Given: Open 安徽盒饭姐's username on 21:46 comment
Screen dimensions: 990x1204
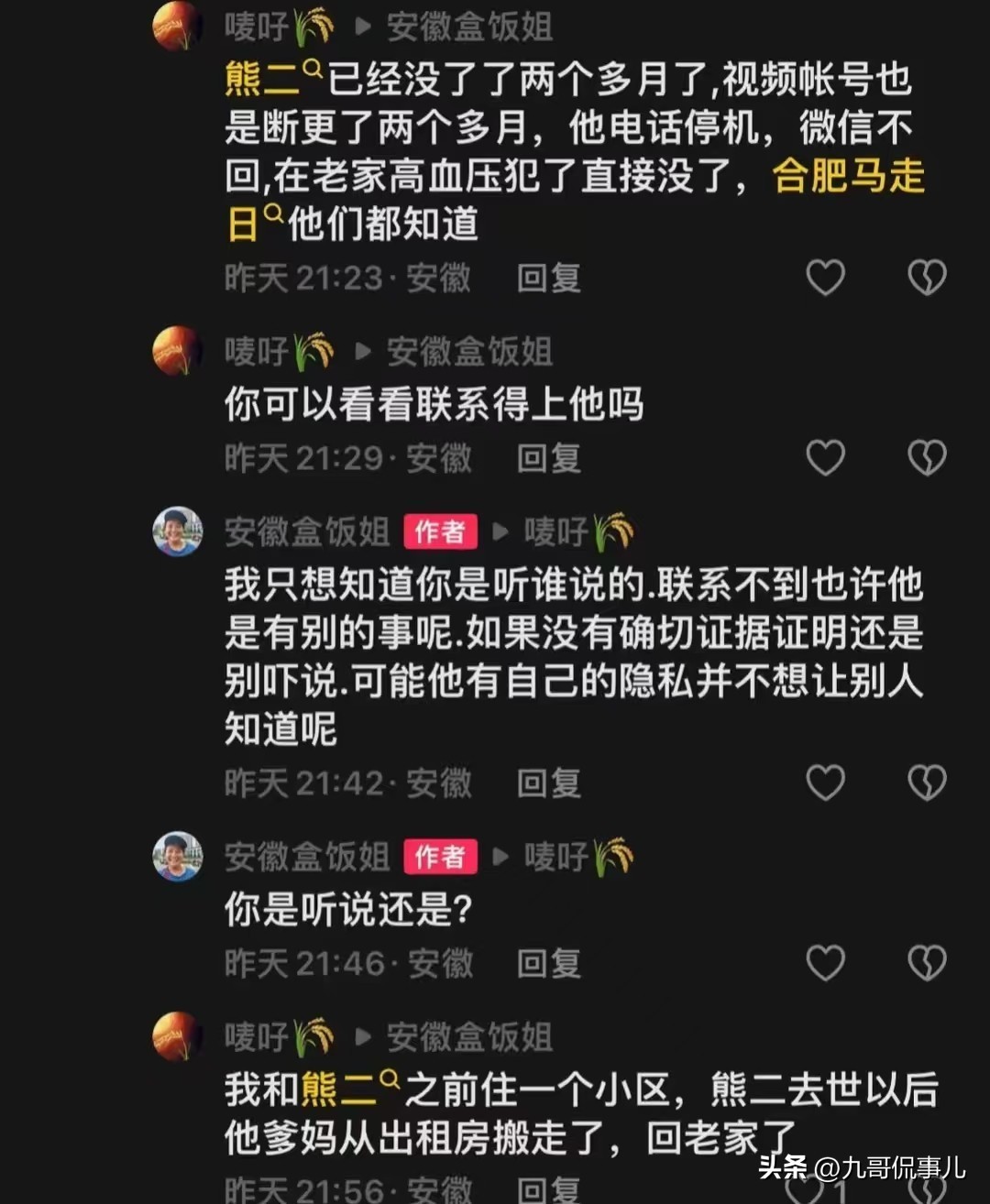Looking at the screenshot, I should [x=307, y=858].
